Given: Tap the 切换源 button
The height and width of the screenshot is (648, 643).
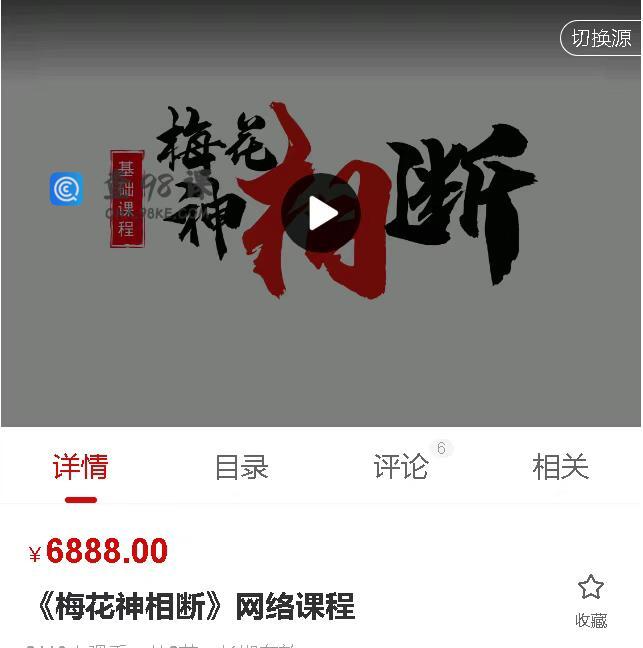Looking at the screenshot, I should tap(601, 38).
